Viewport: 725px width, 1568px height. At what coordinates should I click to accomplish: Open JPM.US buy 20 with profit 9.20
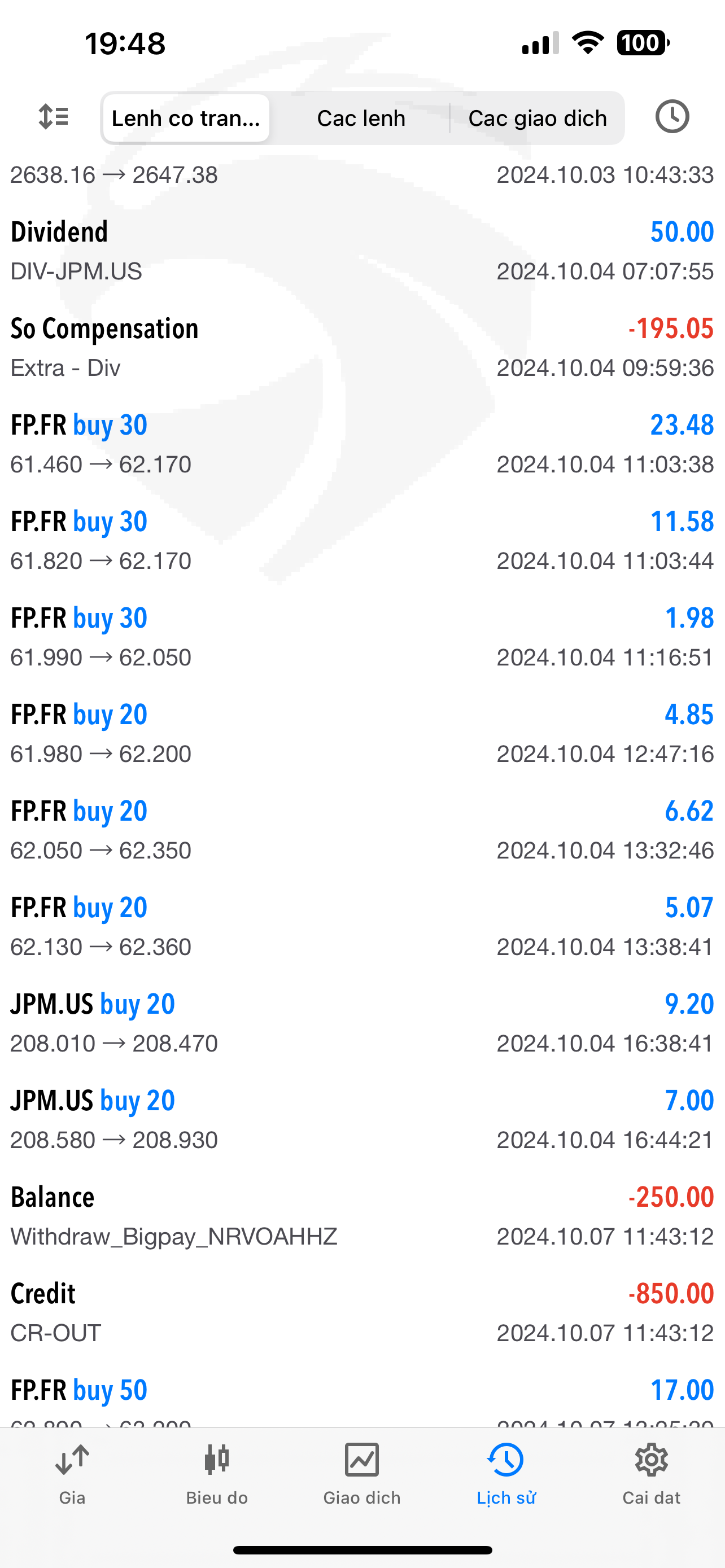coord(361,1023)
